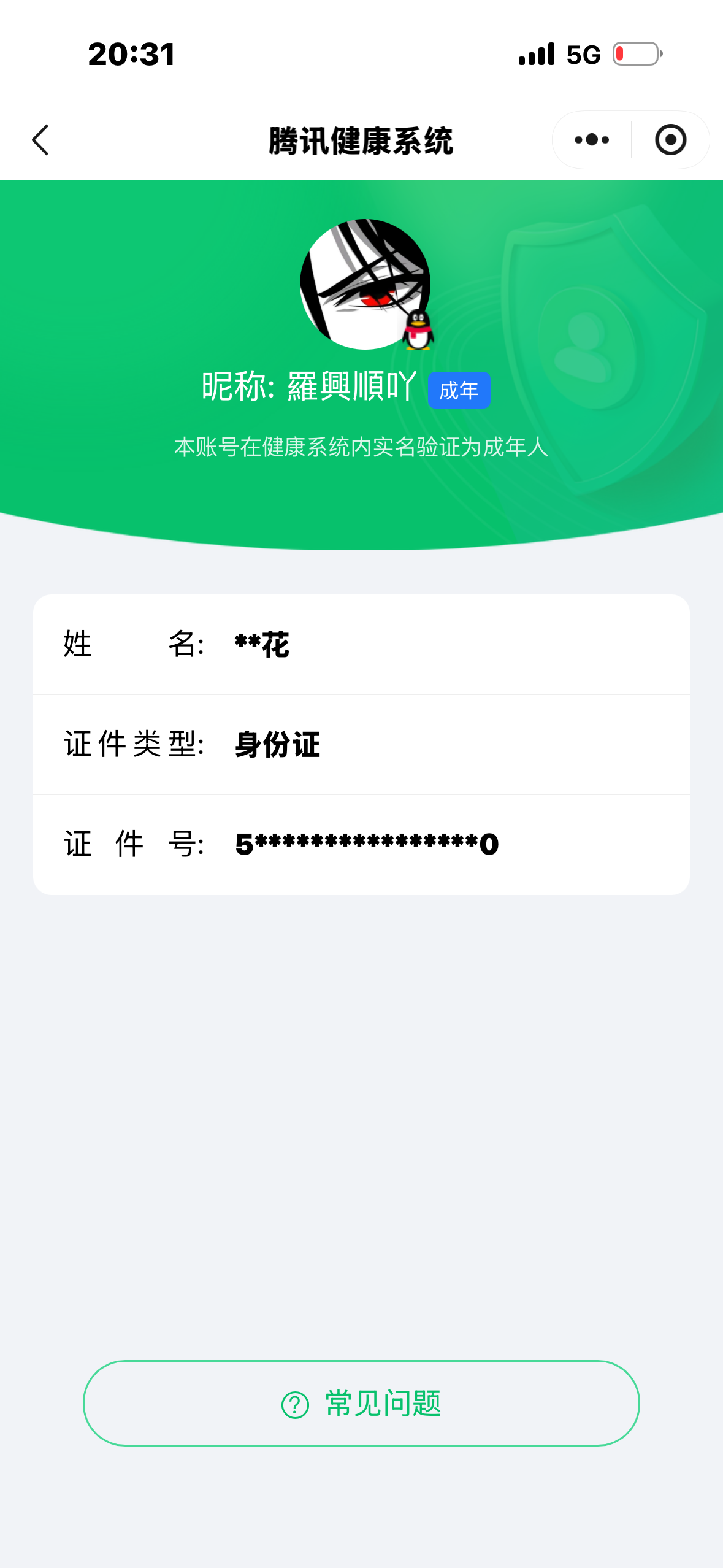723x1568 pixels.
Task: Open 常见问题 help page
Action: [x=361, y=1403]
